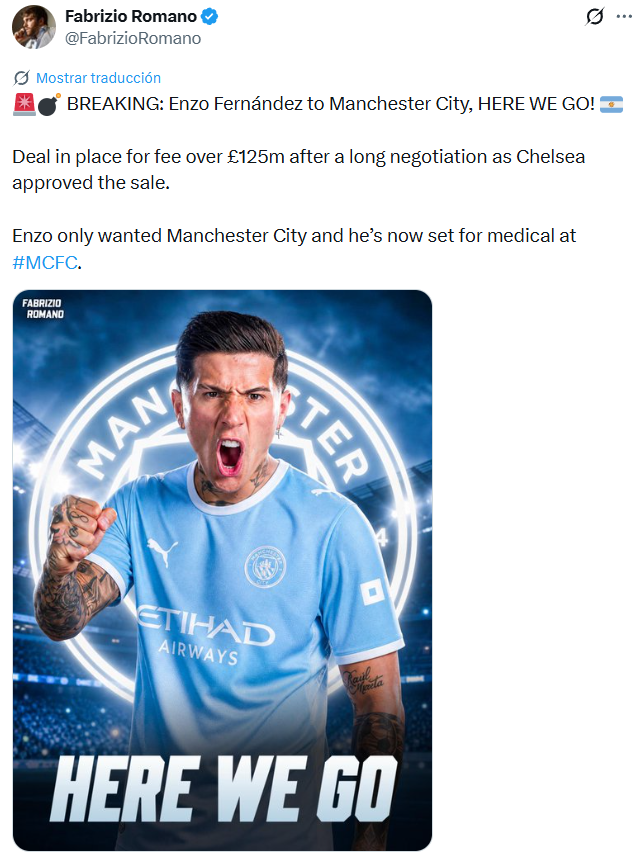The height and width of the screenshot is (858, 638).
Task: Open the three-dot overflow menu
Action: click(x=624, y=16)
